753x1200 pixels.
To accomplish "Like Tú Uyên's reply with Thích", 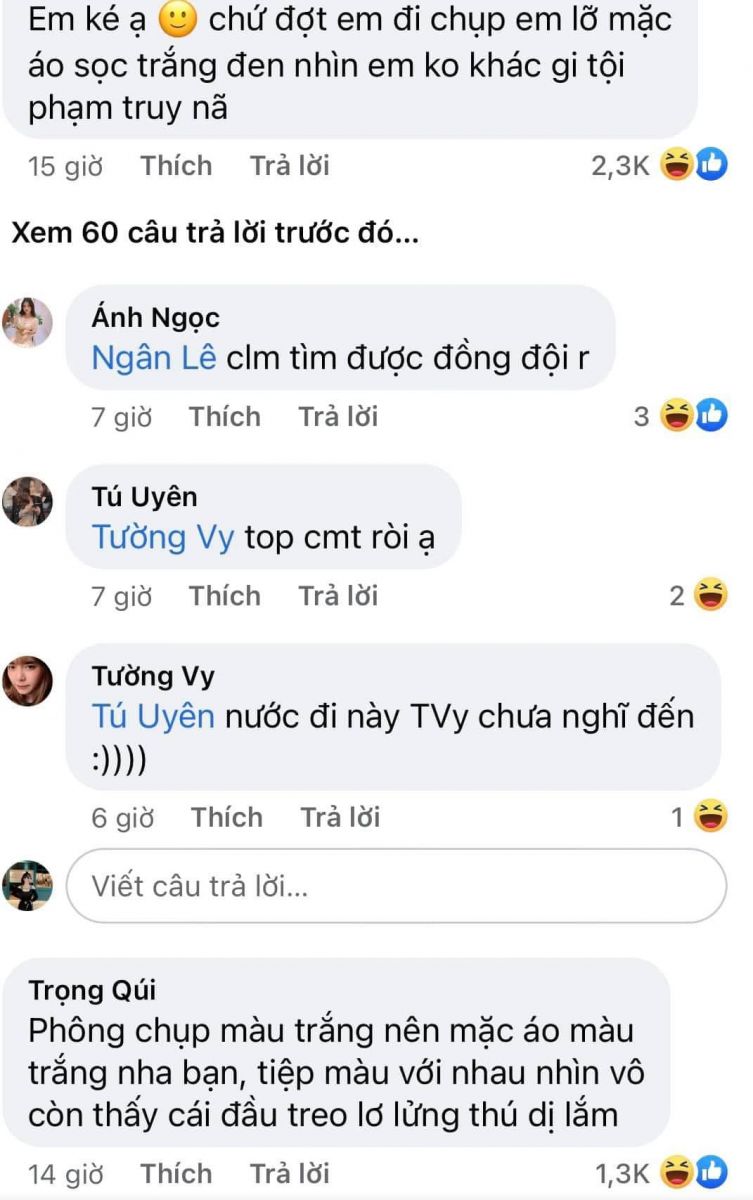I will click(x=225, y=596).
